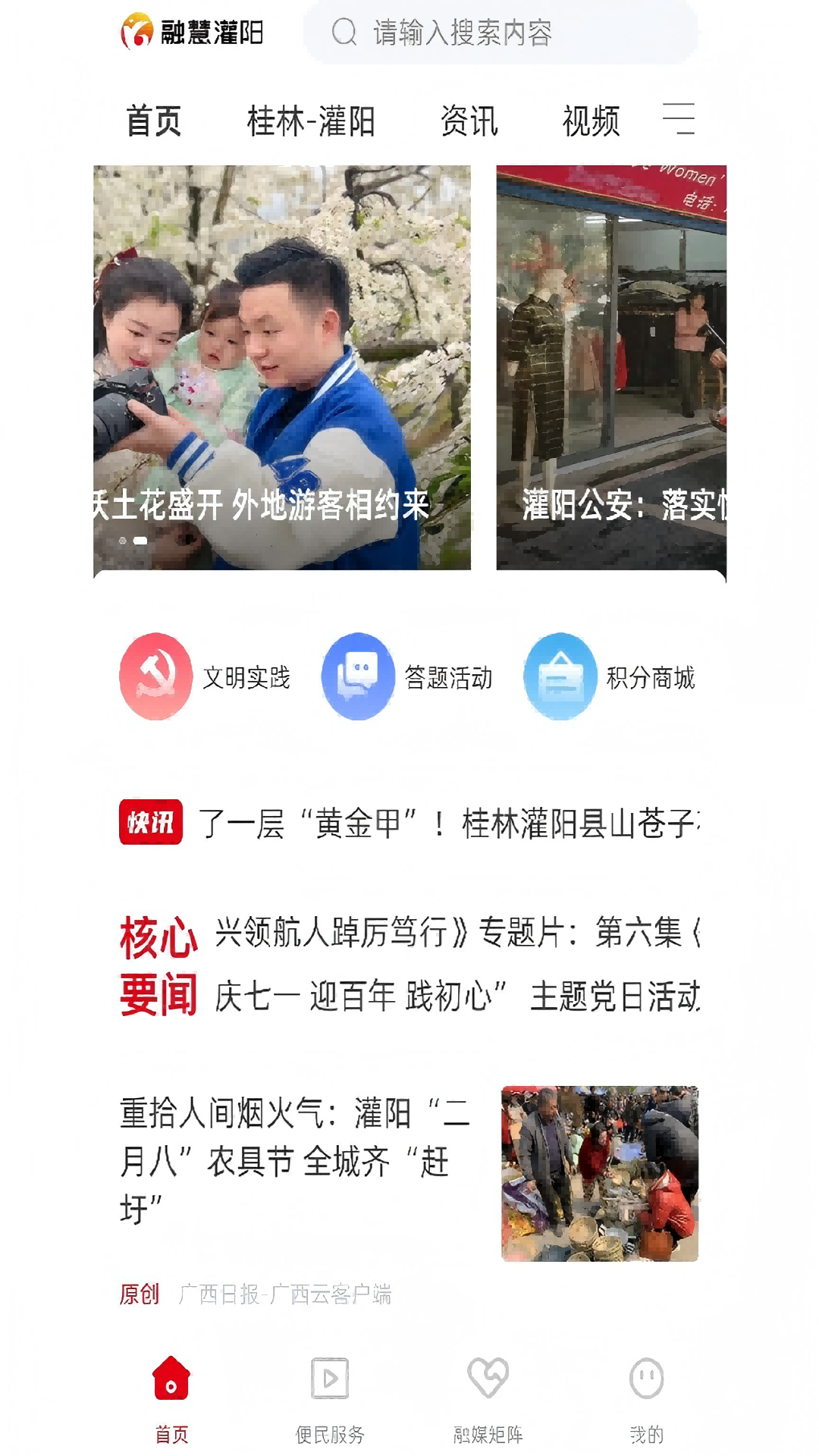819x1456 pixels.
Task: Switch to the 桂林-灌阳 tab
Action: [x=311, y=121]
